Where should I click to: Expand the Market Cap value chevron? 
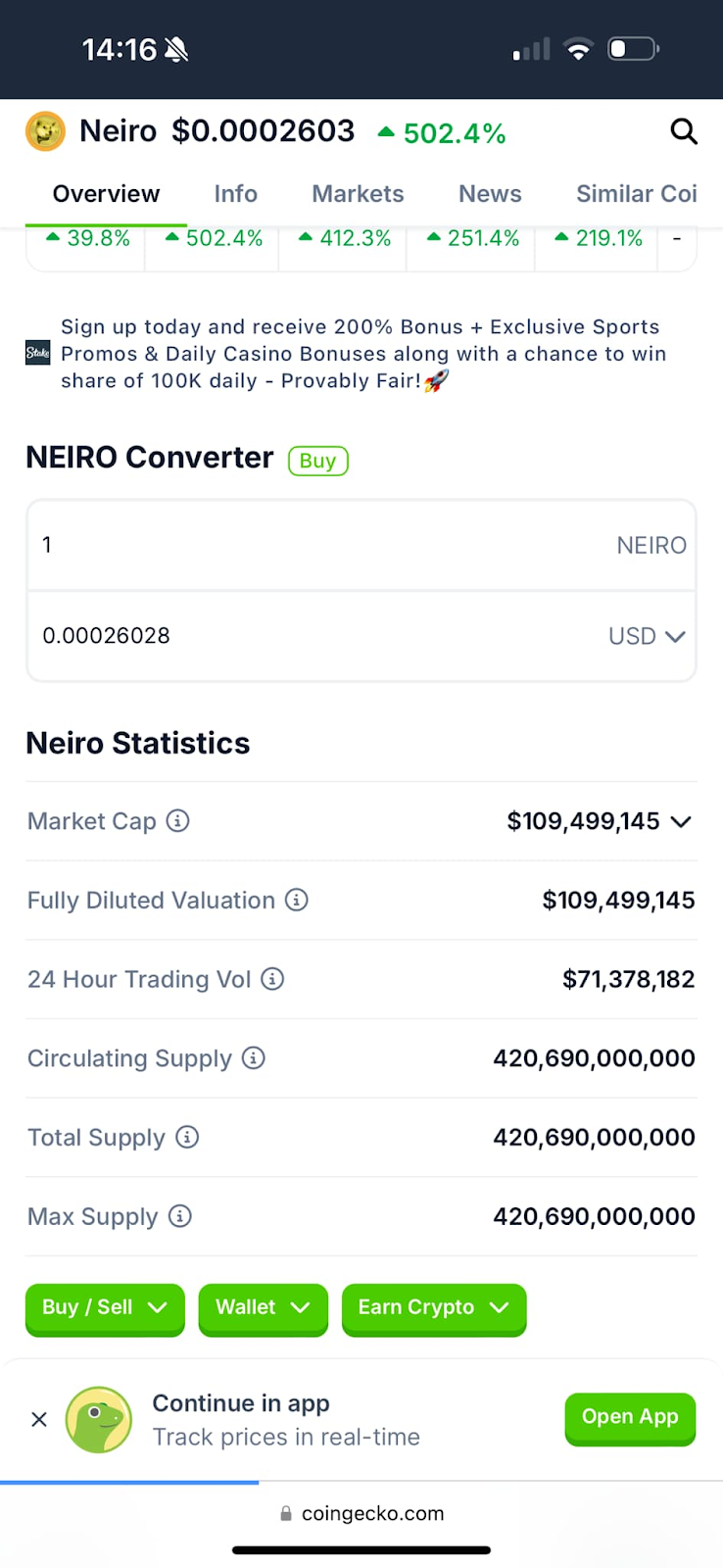pyautogui.click(x=682, y=821)
